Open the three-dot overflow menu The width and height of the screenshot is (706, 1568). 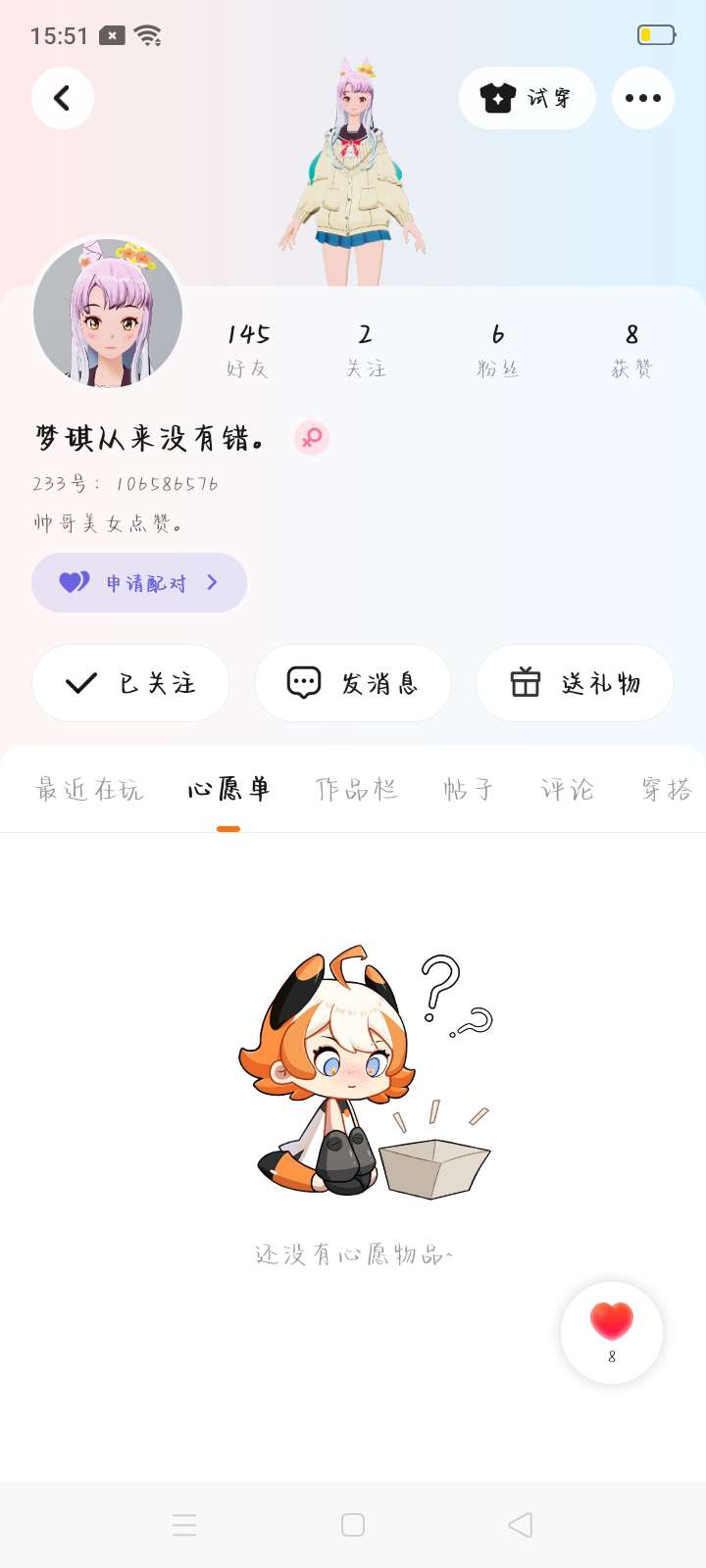[x=643, y=98]
